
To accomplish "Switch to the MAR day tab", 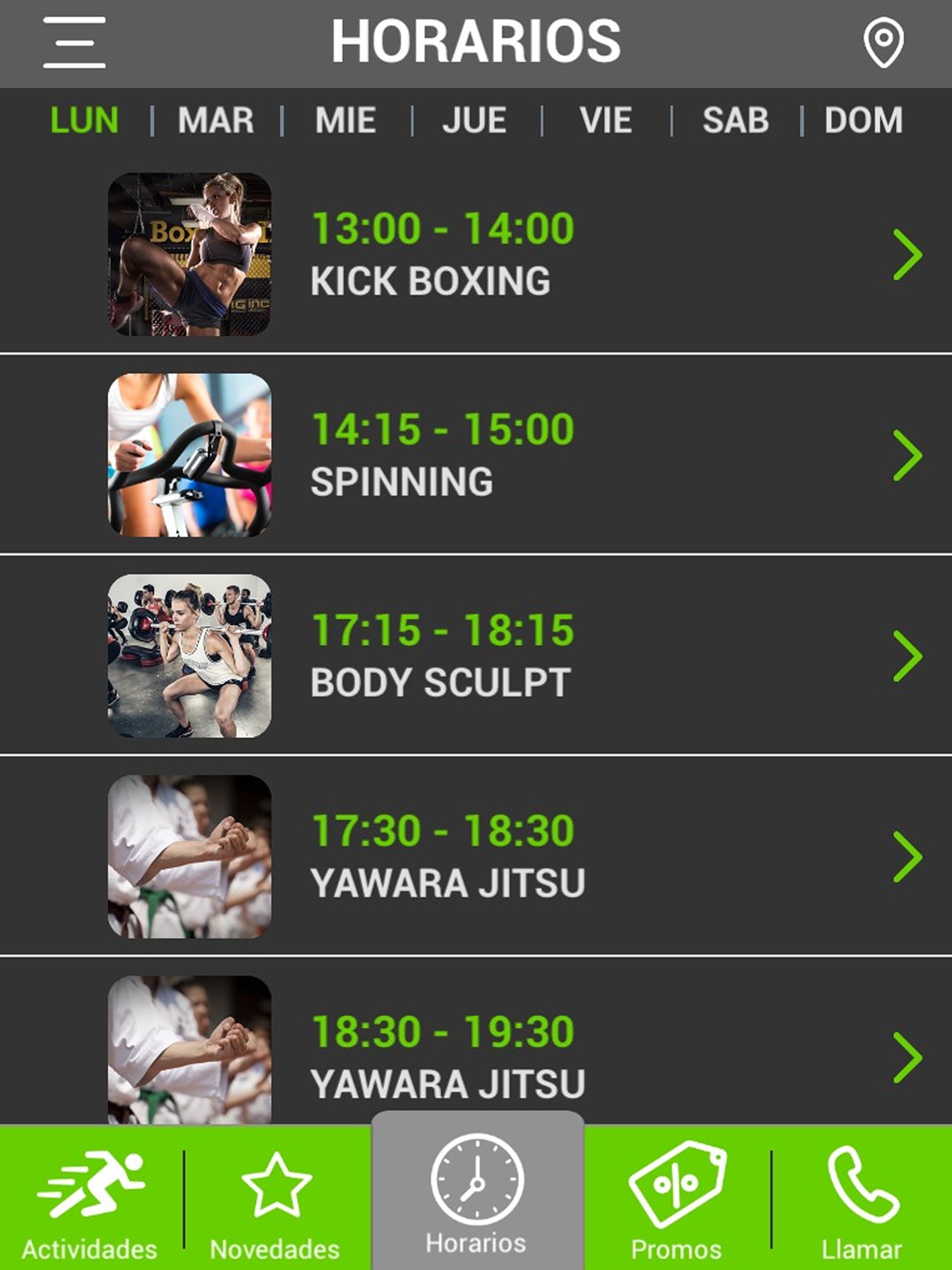I will point(216,120).
